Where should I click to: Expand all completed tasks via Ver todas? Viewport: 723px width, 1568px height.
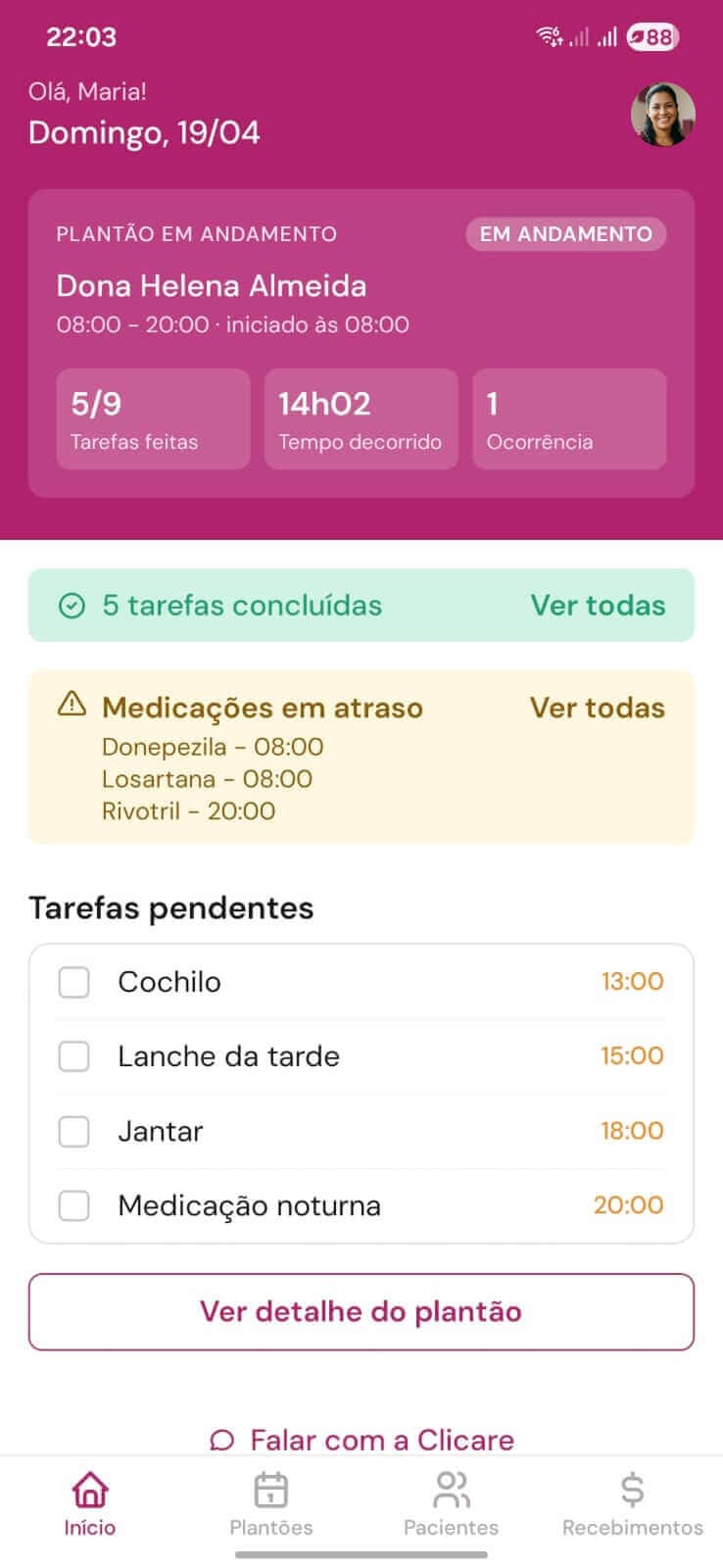pyautogui.click(x=598, y=606)
